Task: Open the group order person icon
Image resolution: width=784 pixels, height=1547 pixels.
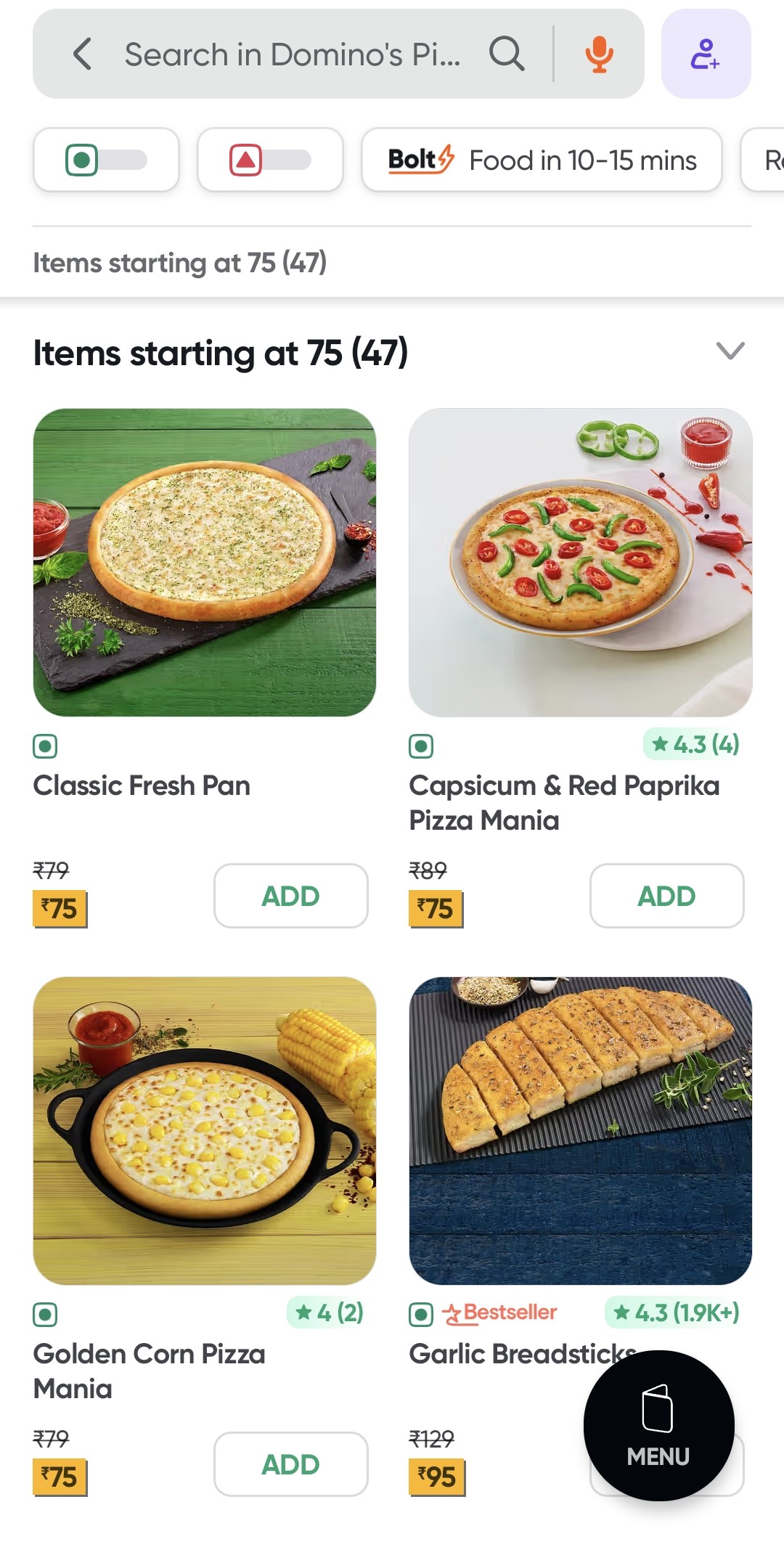Action: (x=706, y=54)
